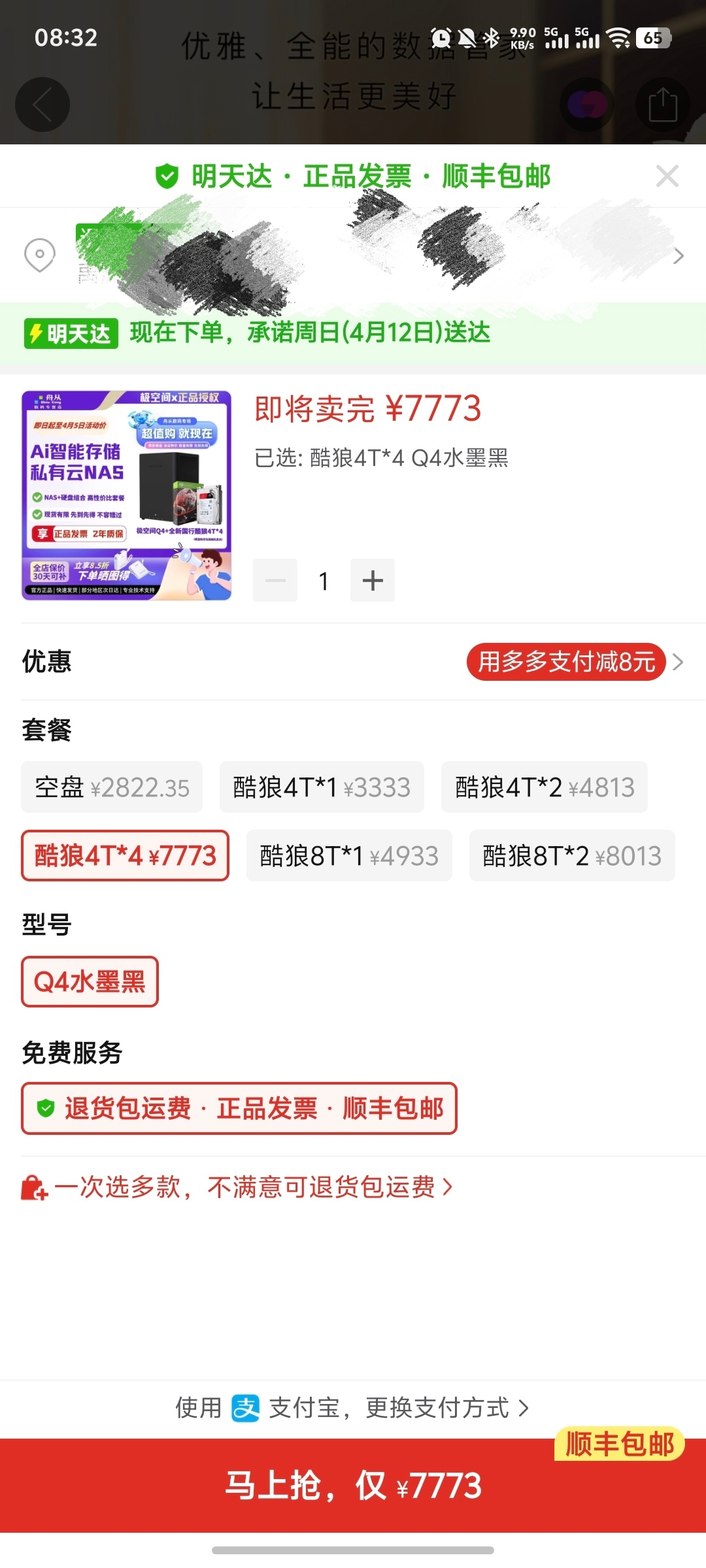Select the Q4水墨黑 model option
The image size is (706, 1568).
[x=90, y=981]
